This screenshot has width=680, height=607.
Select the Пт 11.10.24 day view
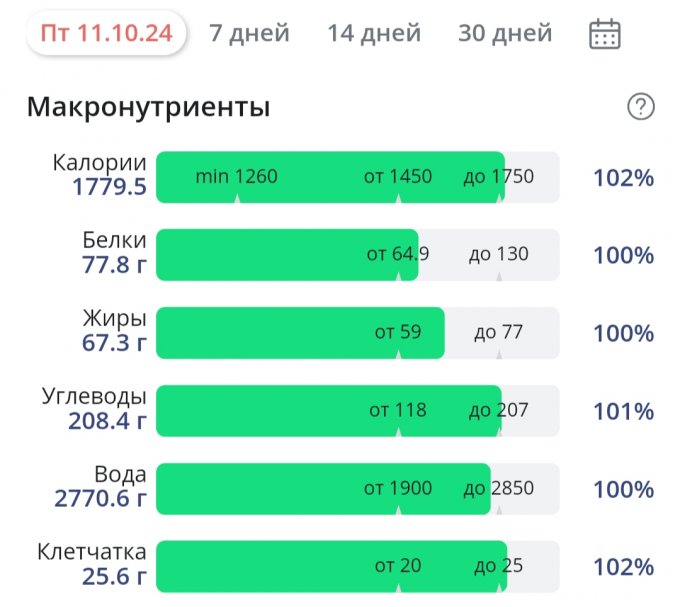106,33
